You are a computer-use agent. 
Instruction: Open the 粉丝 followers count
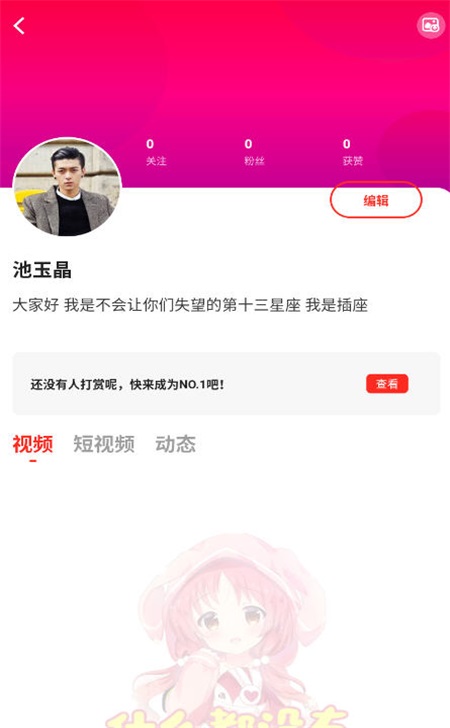click(x=254, y=152)
